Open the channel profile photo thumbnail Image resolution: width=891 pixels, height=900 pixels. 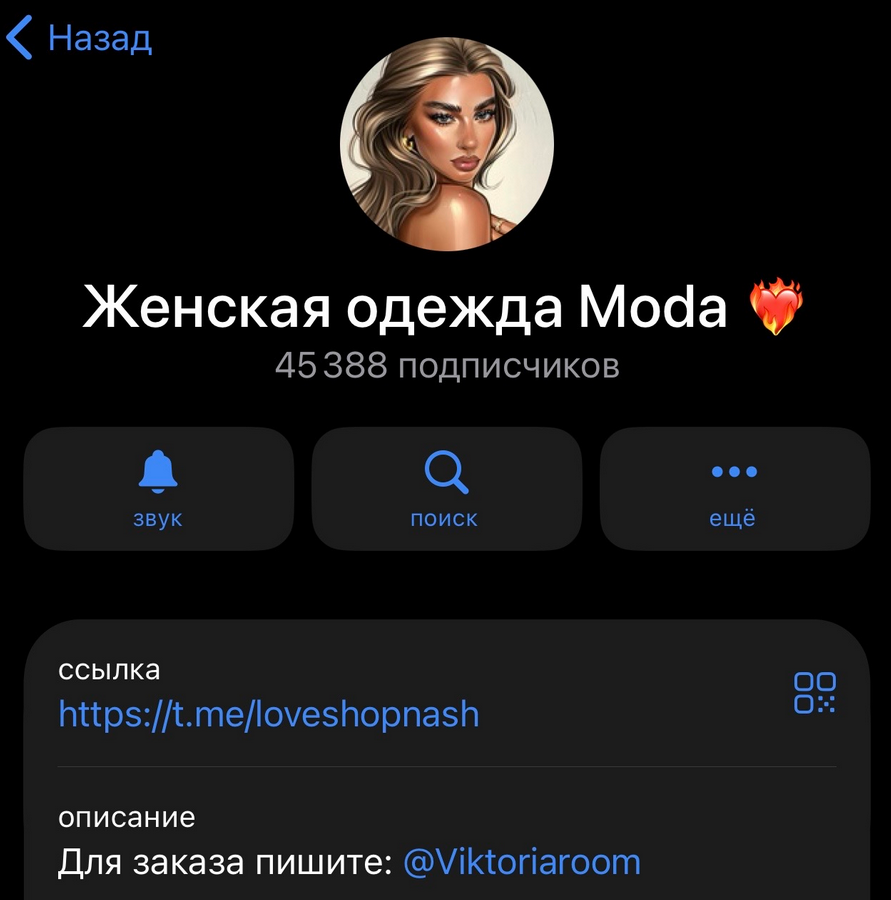446,140
